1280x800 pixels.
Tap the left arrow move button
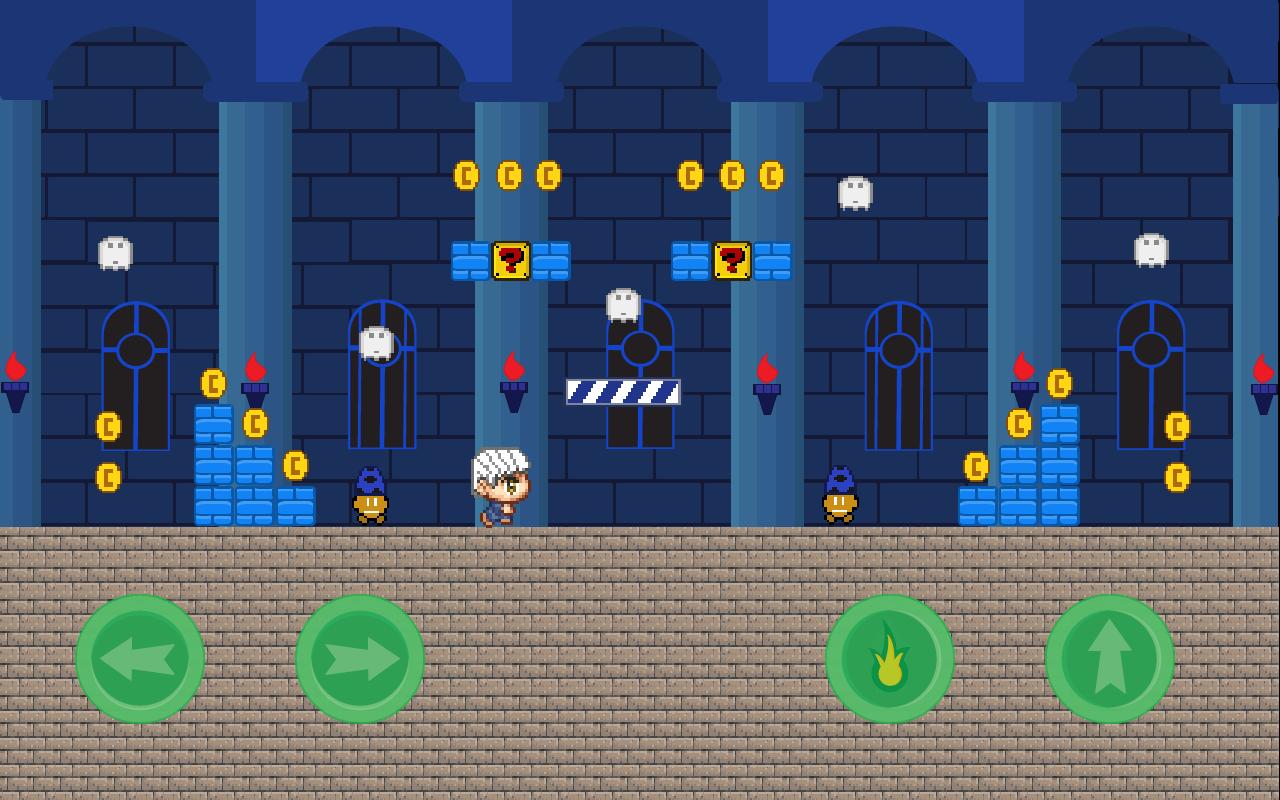pyautogui.click(x=140, y=659)
